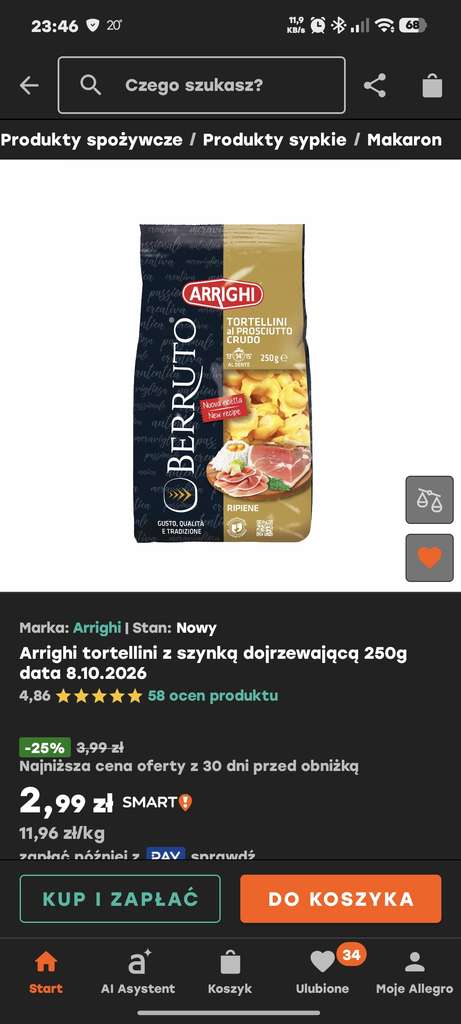Tap the KUP I ZAPŁAĆ button
This screenshot has width=461, height=1024.
[x=120, y=899]
